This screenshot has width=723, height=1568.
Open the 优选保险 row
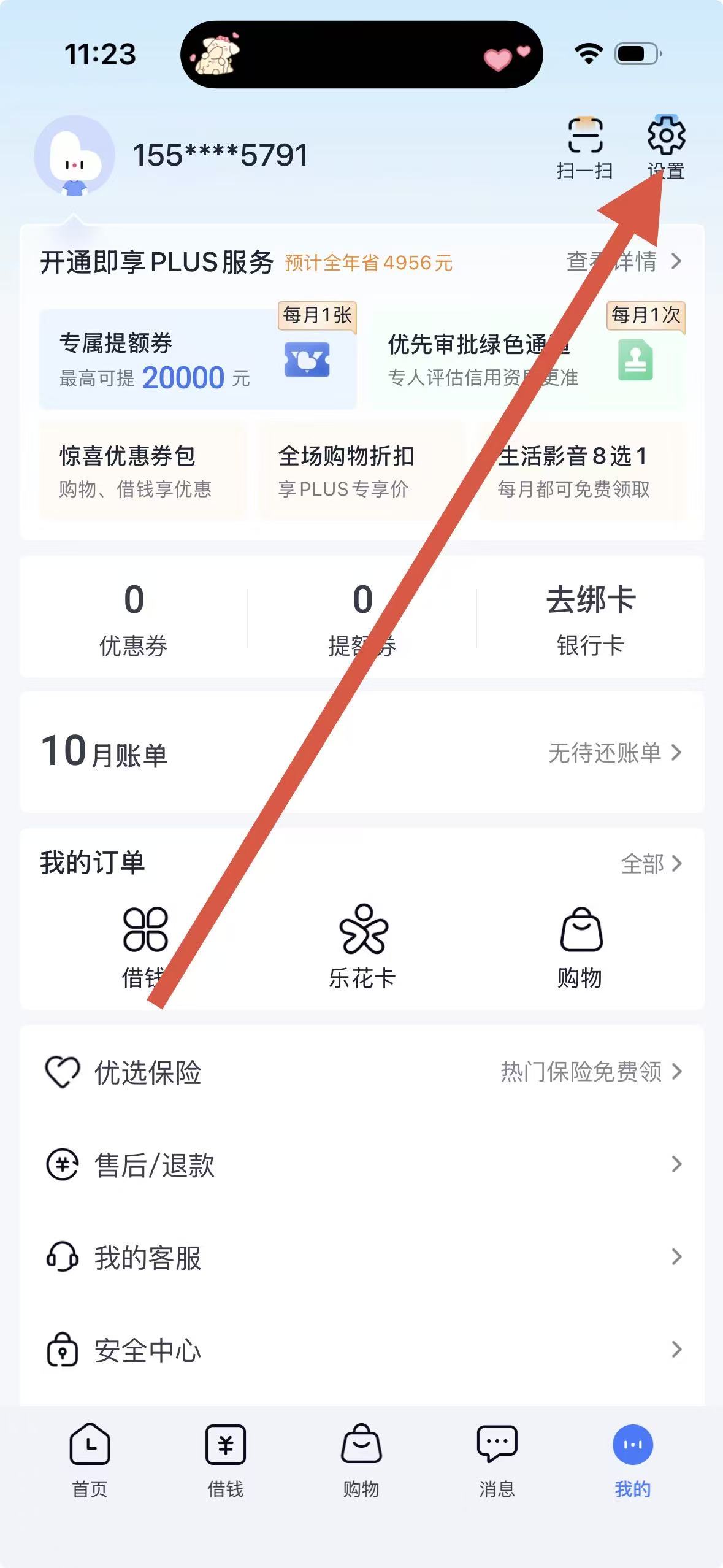[362, 1072]
